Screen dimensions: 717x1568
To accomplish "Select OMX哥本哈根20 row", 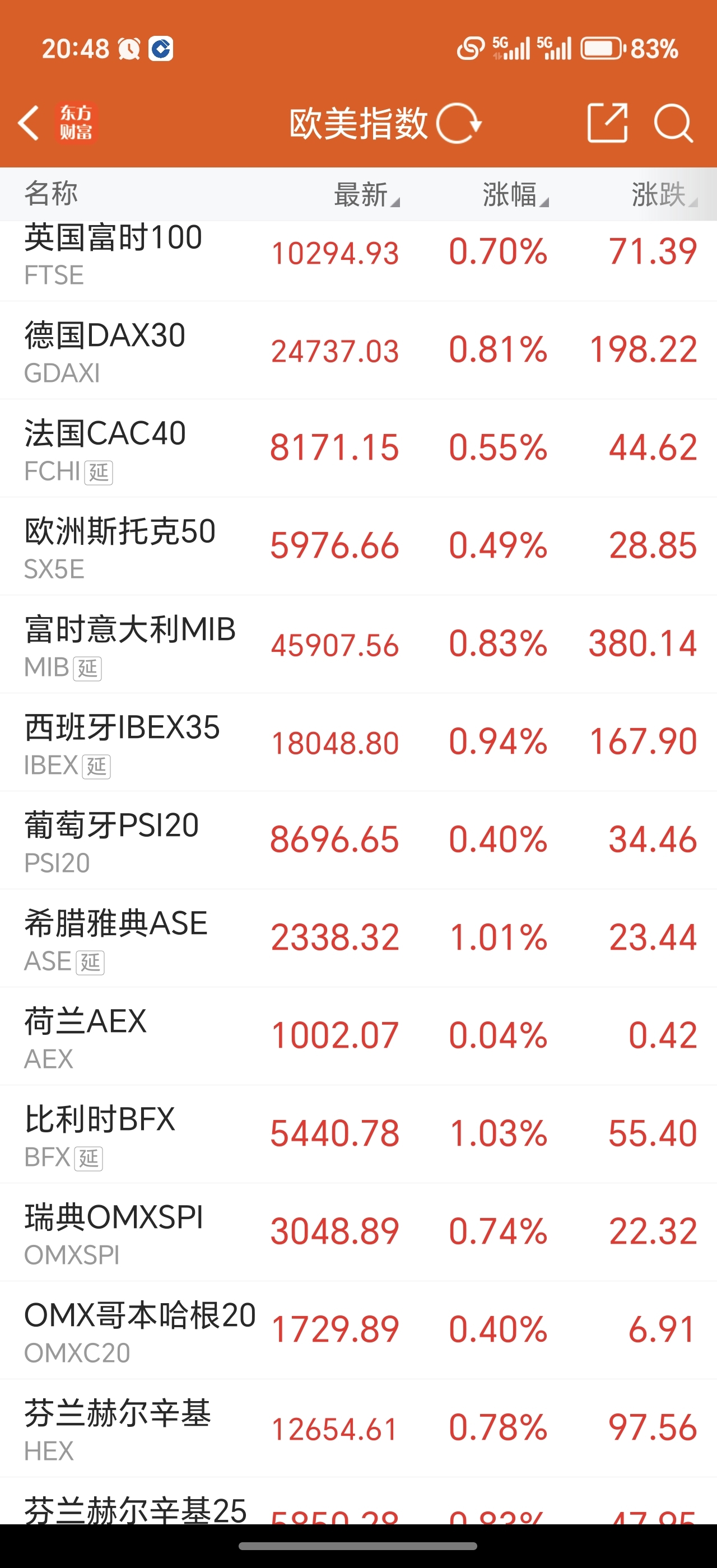I will pyautogui.click(x=358, y=1331).
